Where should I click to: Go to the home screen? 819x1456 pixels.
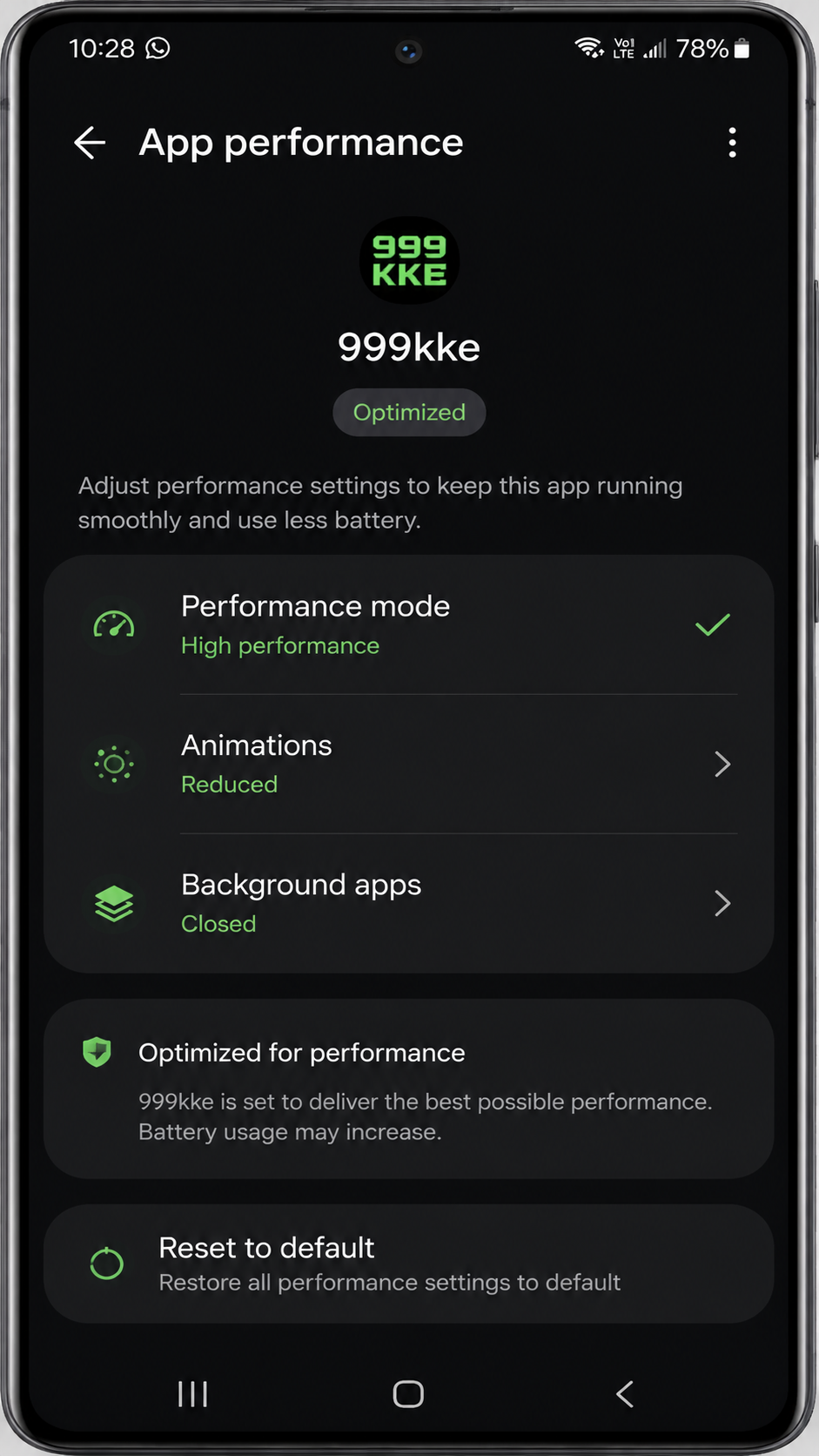[x=408, y=1394]
